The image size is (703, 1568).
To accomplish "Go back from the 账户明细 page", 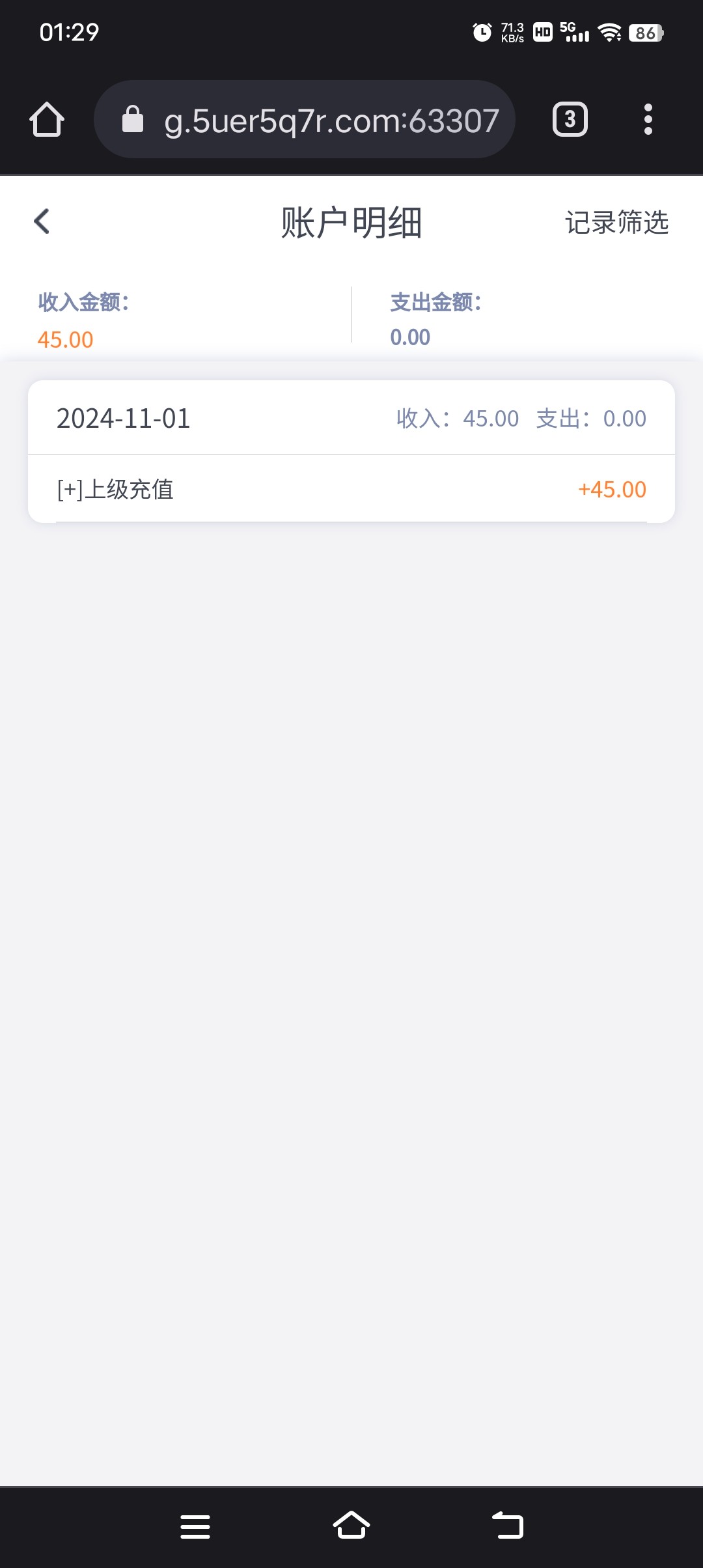I will pos(42,221).
